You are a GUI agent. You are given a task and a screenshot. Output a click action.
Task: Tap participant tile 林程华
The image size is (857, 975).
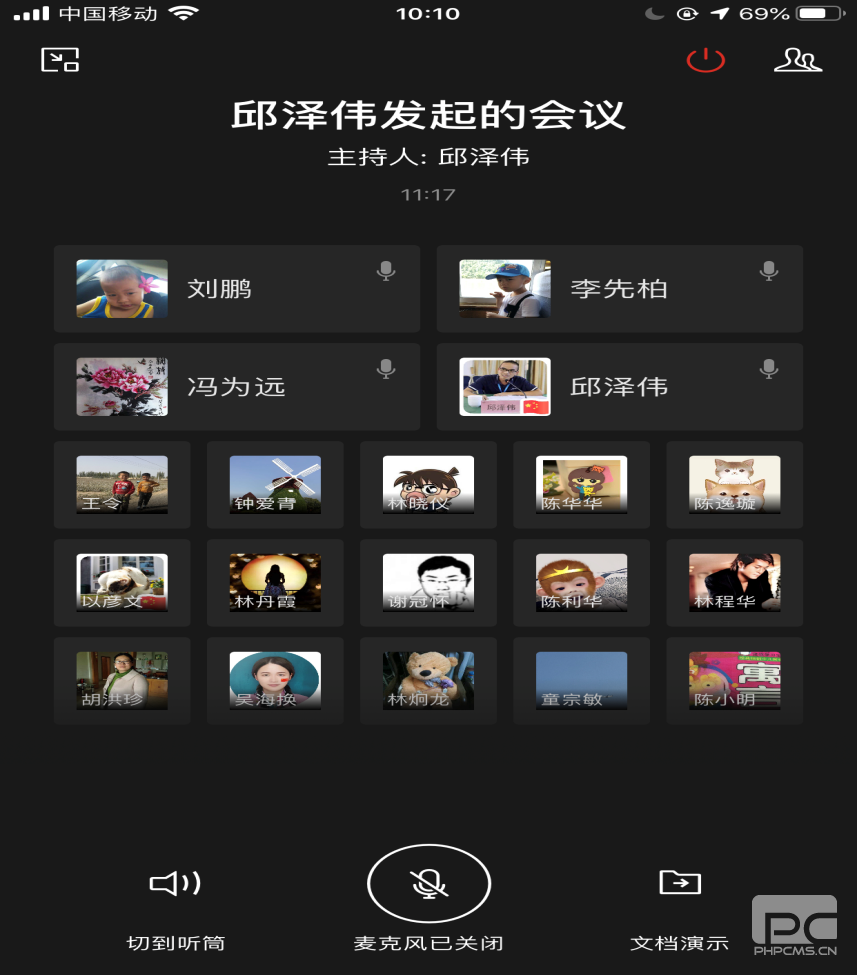click(734, 583)
